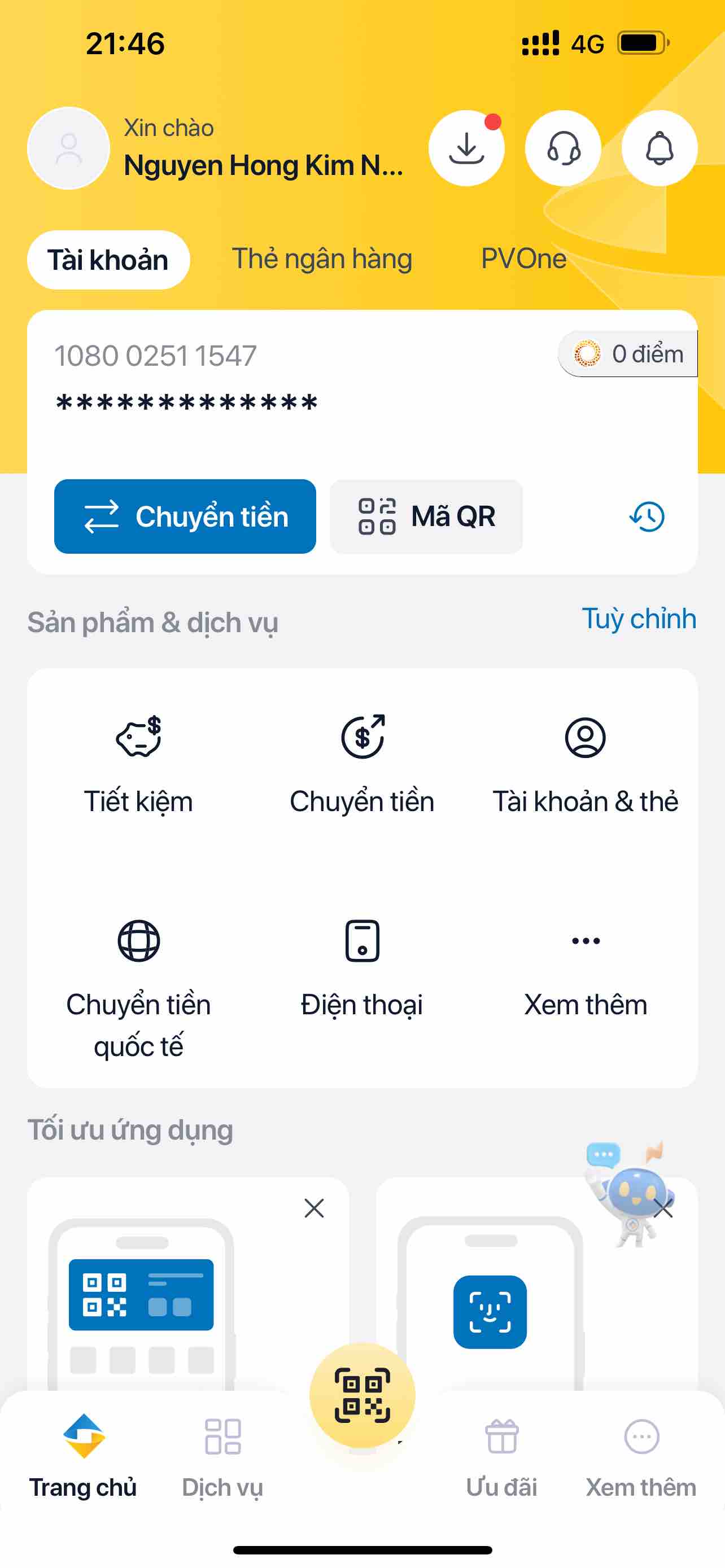This screenshot has height=1568, width=725.
Task: Tap the blue Chuyển tiền button
Action: [185, 516]
